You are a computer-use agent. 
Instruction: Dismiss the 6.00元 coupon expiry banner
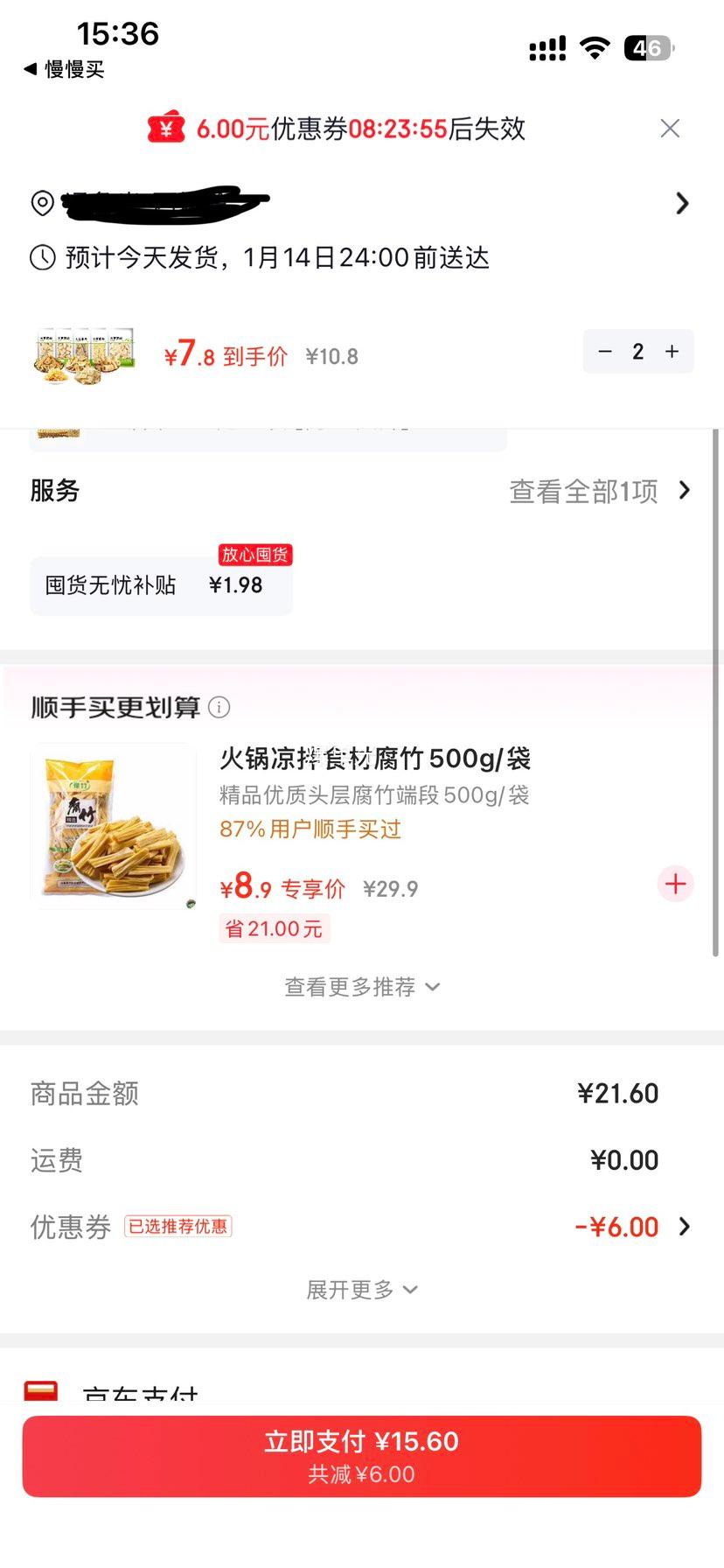(x=670, y=129)
